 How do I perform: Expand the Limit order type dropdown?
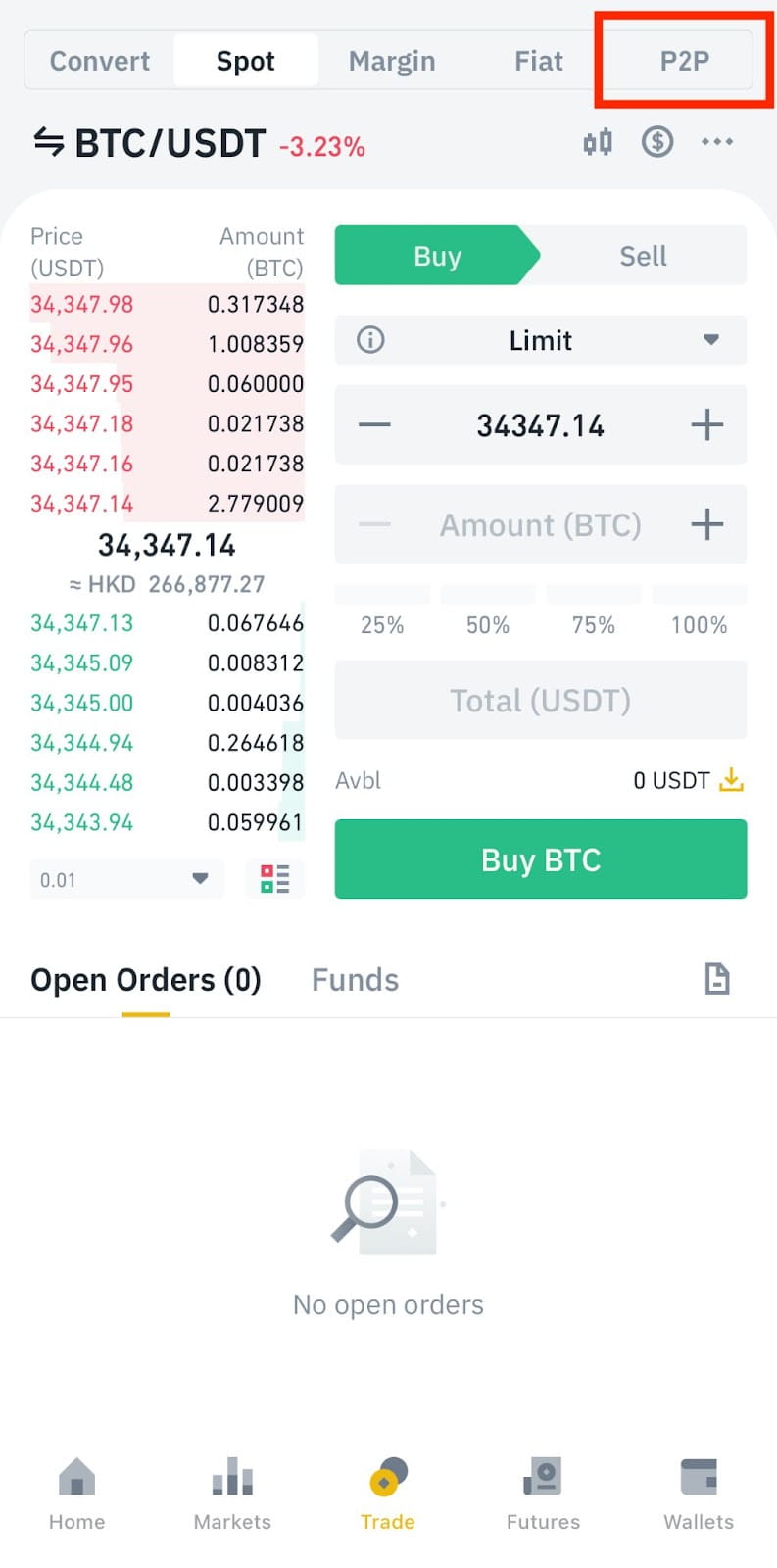tap(541, 340)
